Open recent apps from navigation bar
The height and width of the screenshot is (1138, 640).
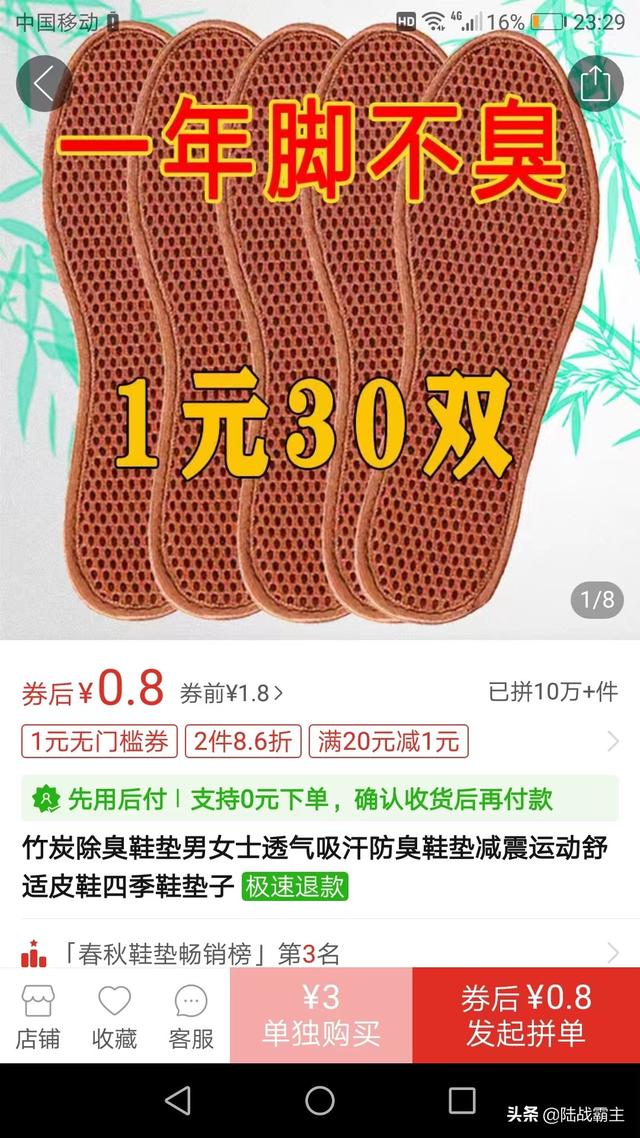tap(462, 1101)
